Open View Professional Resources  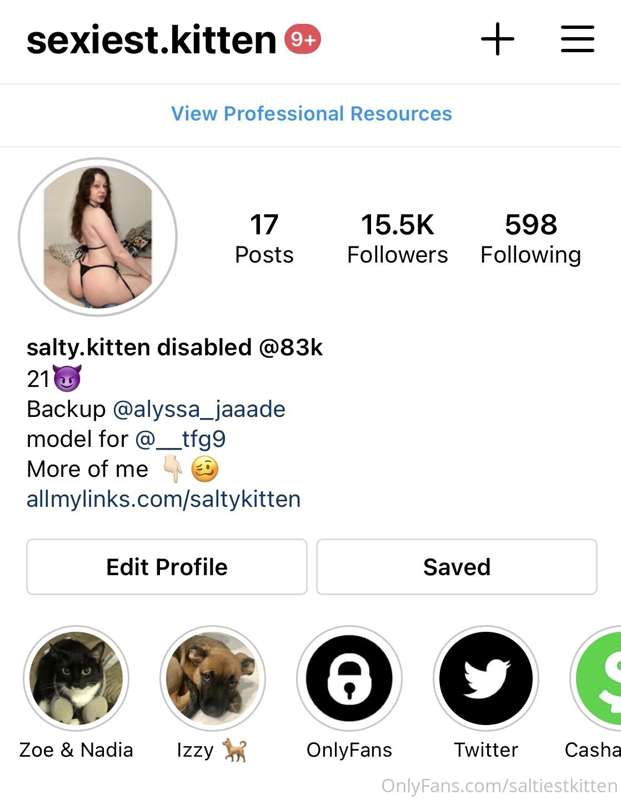coord(311,114)
